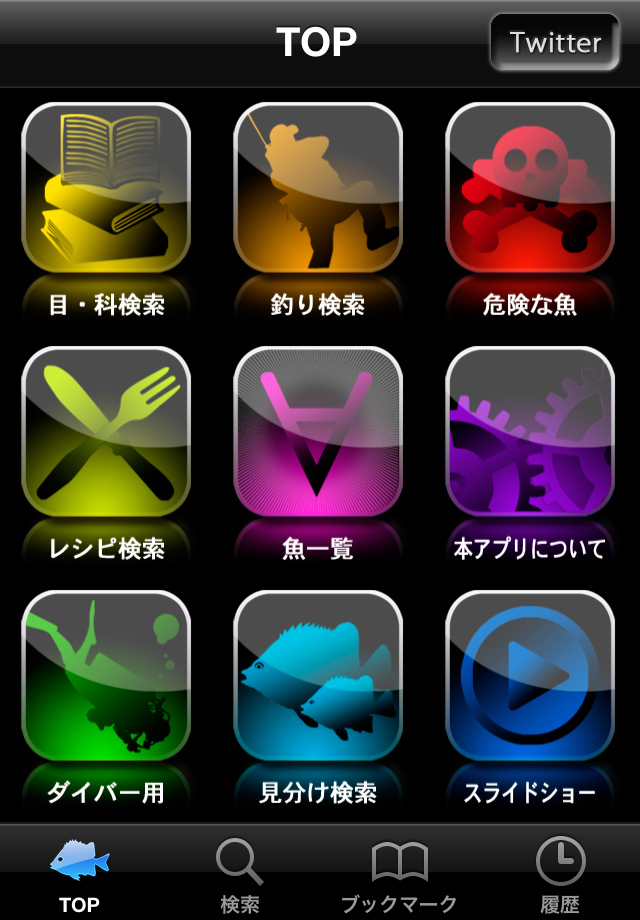Open 釣り検索 fishing search
This screenshot has height=920, width=640.
(x=318, y=188)
